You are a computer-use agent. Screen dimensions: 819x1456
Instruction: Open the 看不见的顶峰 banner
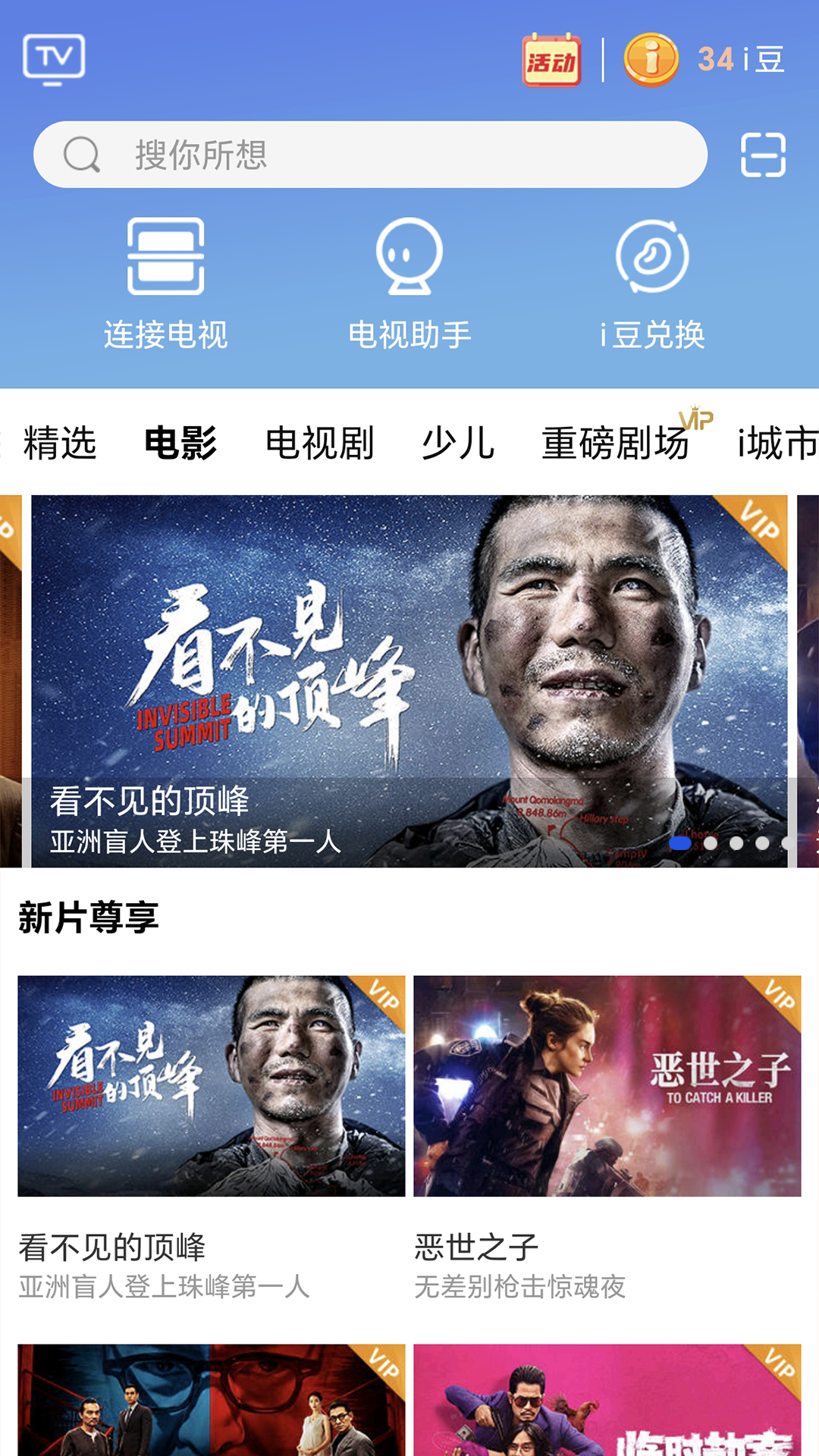tap(409, 675)
